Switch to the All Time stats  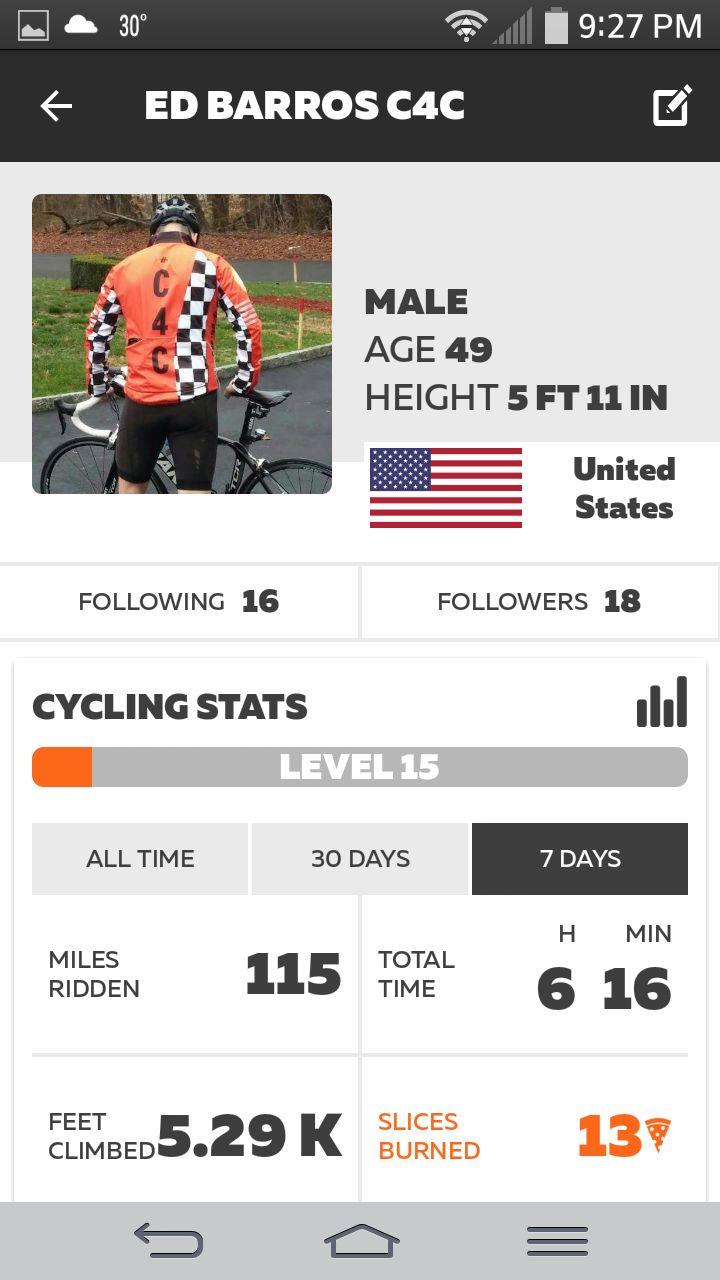tap(140, 858)
